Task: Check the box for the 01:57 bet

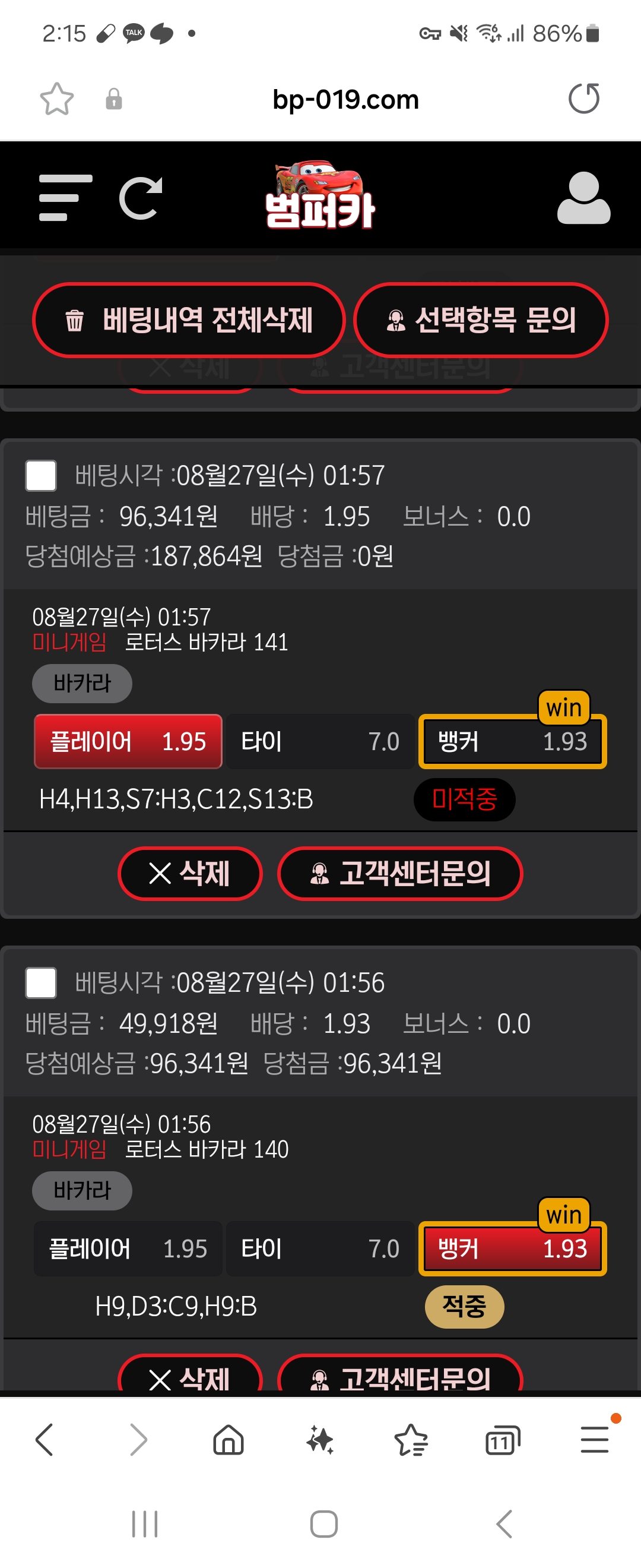Action: [42, 475]
